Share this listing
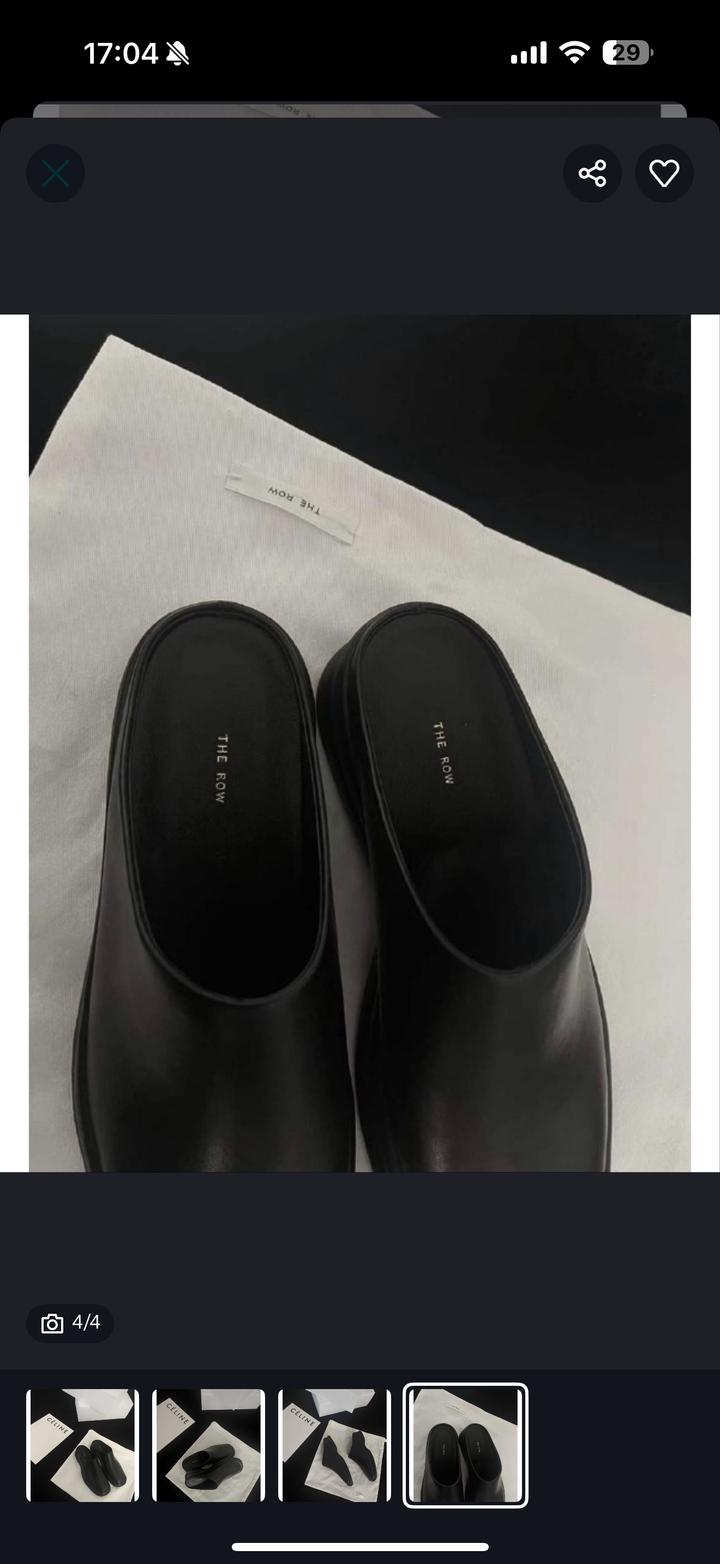The width and height of the screenshot is (720, 1564). pyautogui.click(x=592, y=174)
